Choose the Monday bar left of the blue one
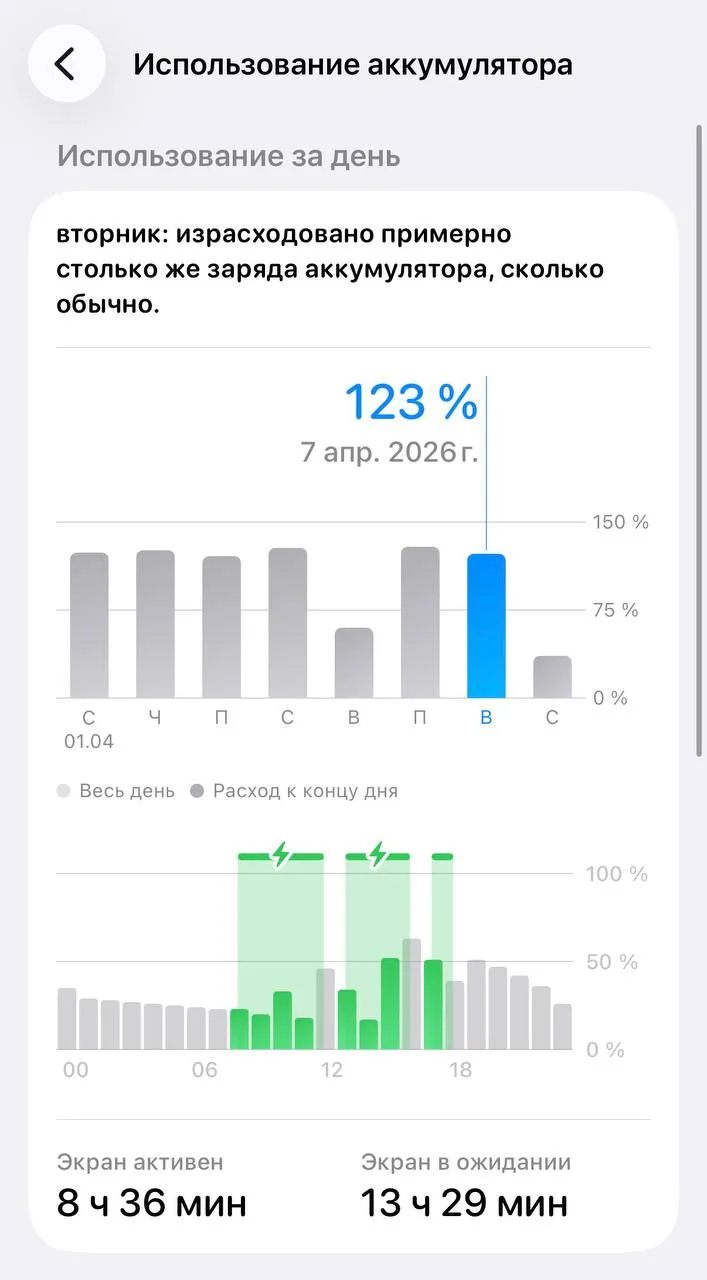Image resolution: width=707 pixels, height=1280 pixels. pos(420,622)
